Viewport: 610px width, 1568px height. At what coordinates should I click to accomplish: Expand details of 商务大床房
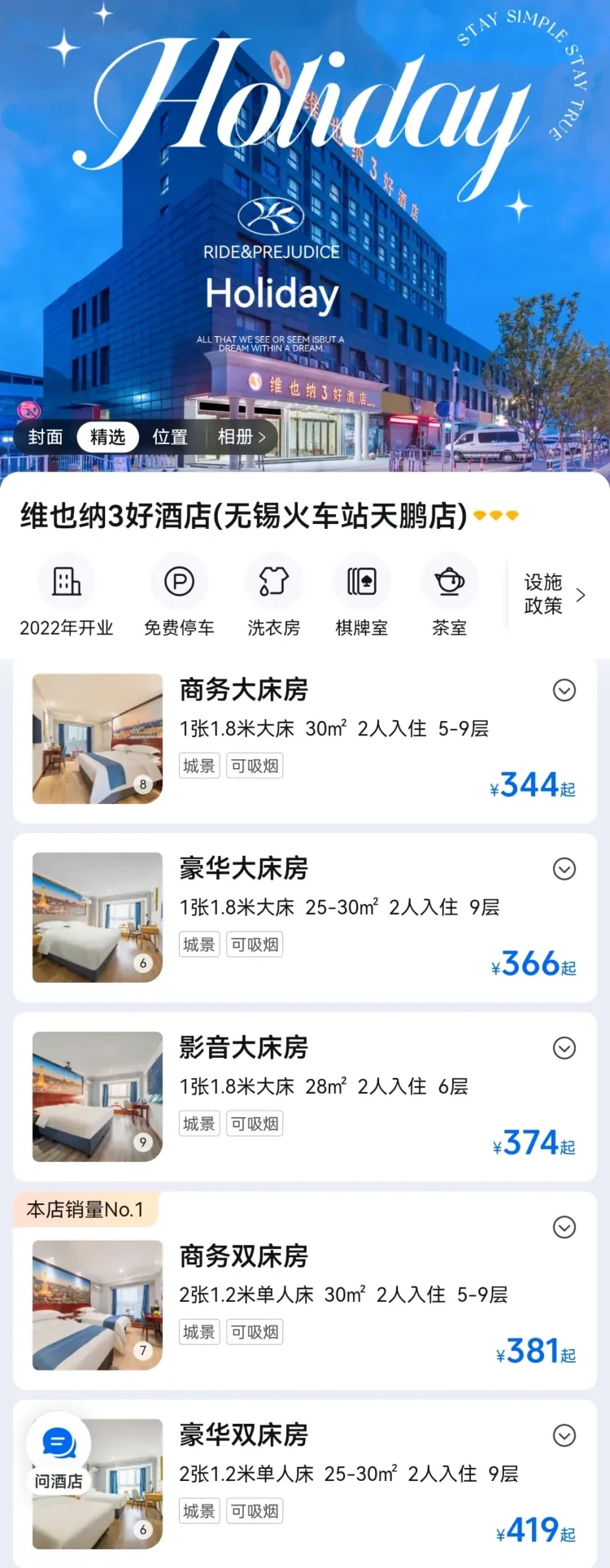coord(564,691)
